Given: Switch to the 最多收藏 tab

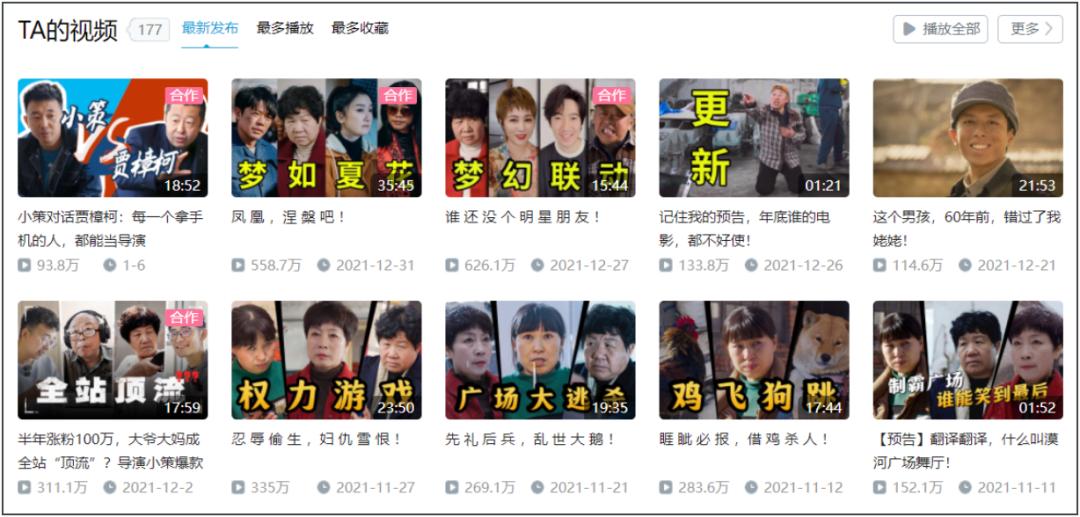Looking at the screenshot, I should [x=360, y=28].
